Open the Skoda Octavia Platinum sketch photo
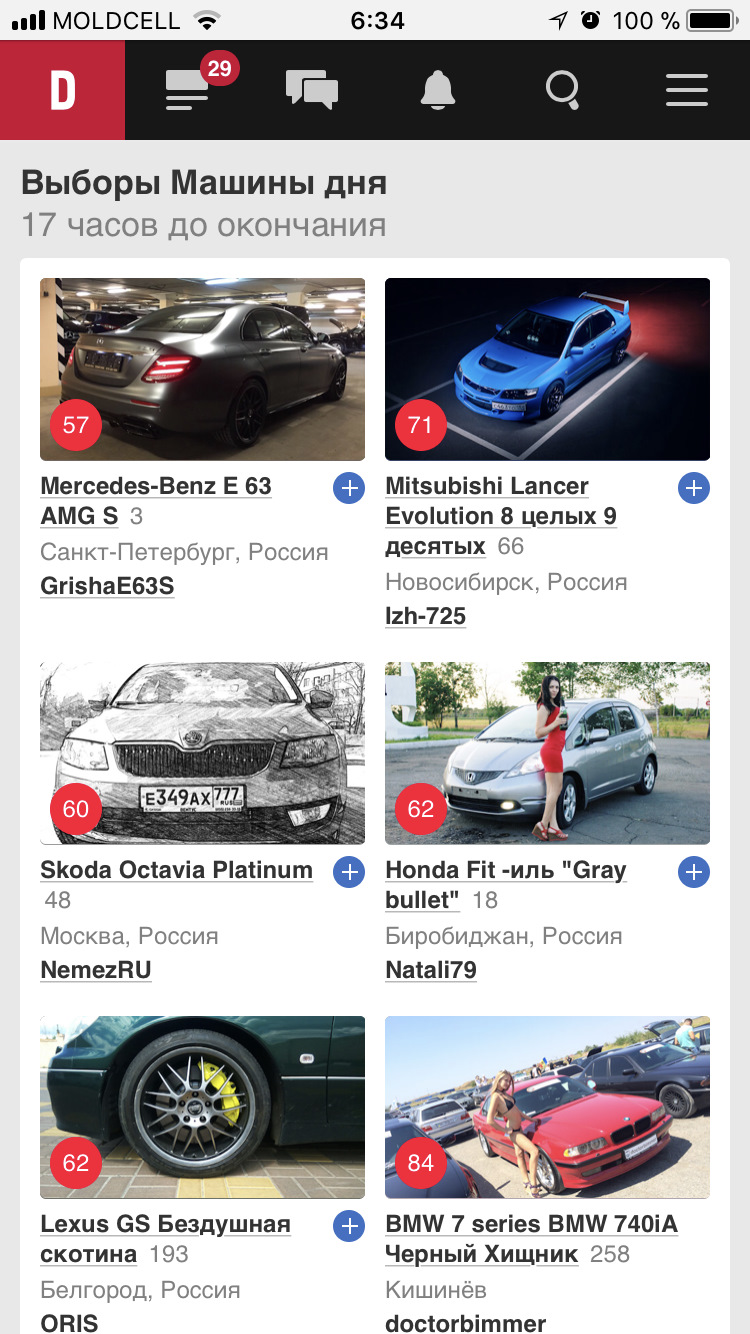 click(202, 753)
